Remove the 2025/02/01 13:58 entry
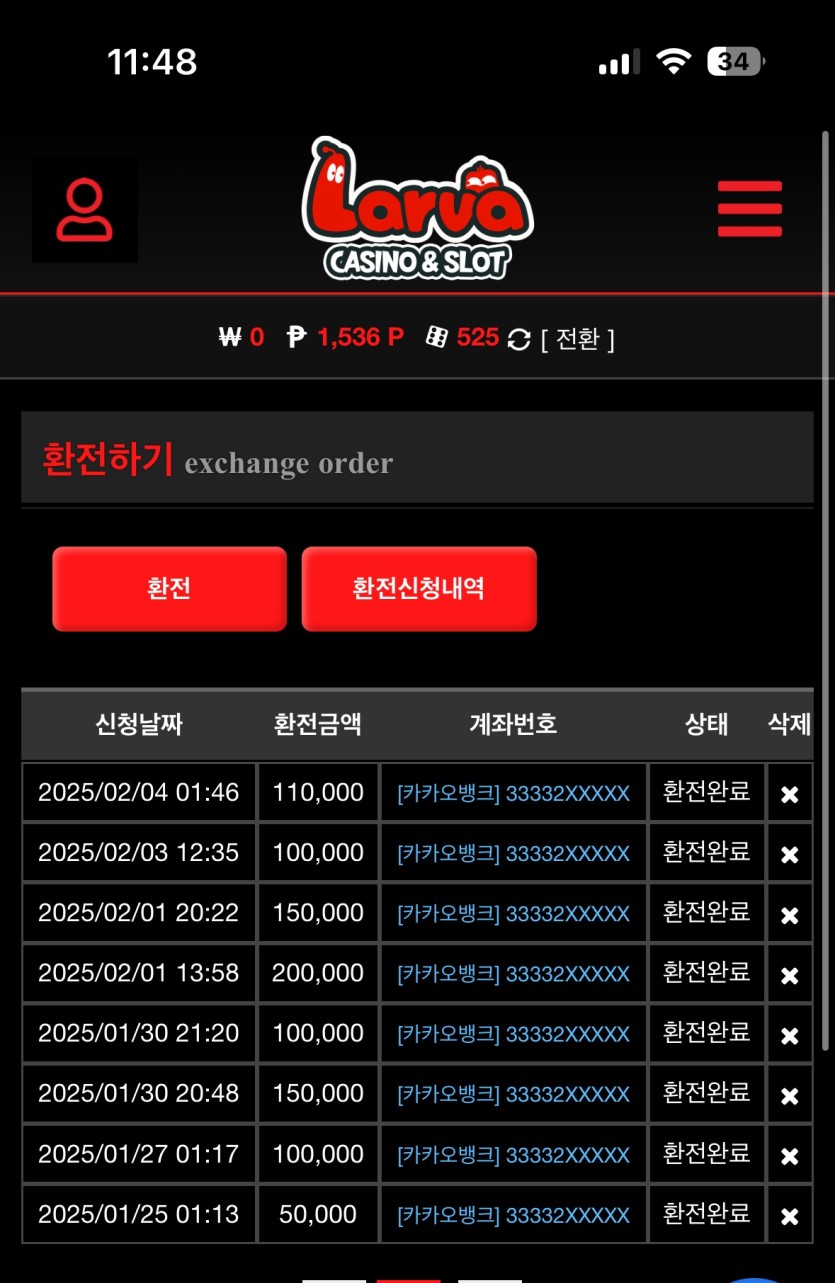The height and width of the screenshot is (1283, 835). pyautogui.click(x=789, y=975)
